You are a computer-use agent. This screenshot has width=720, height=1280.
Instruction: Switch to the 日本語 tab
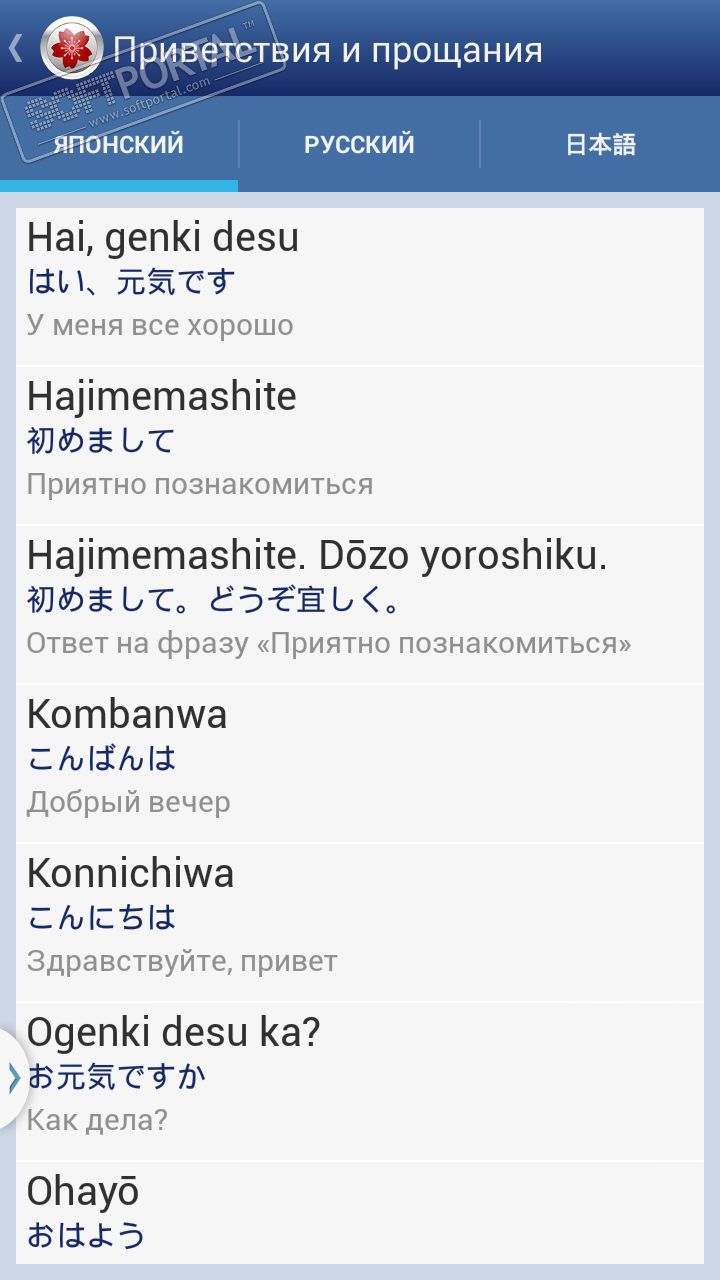pos(600,145)
